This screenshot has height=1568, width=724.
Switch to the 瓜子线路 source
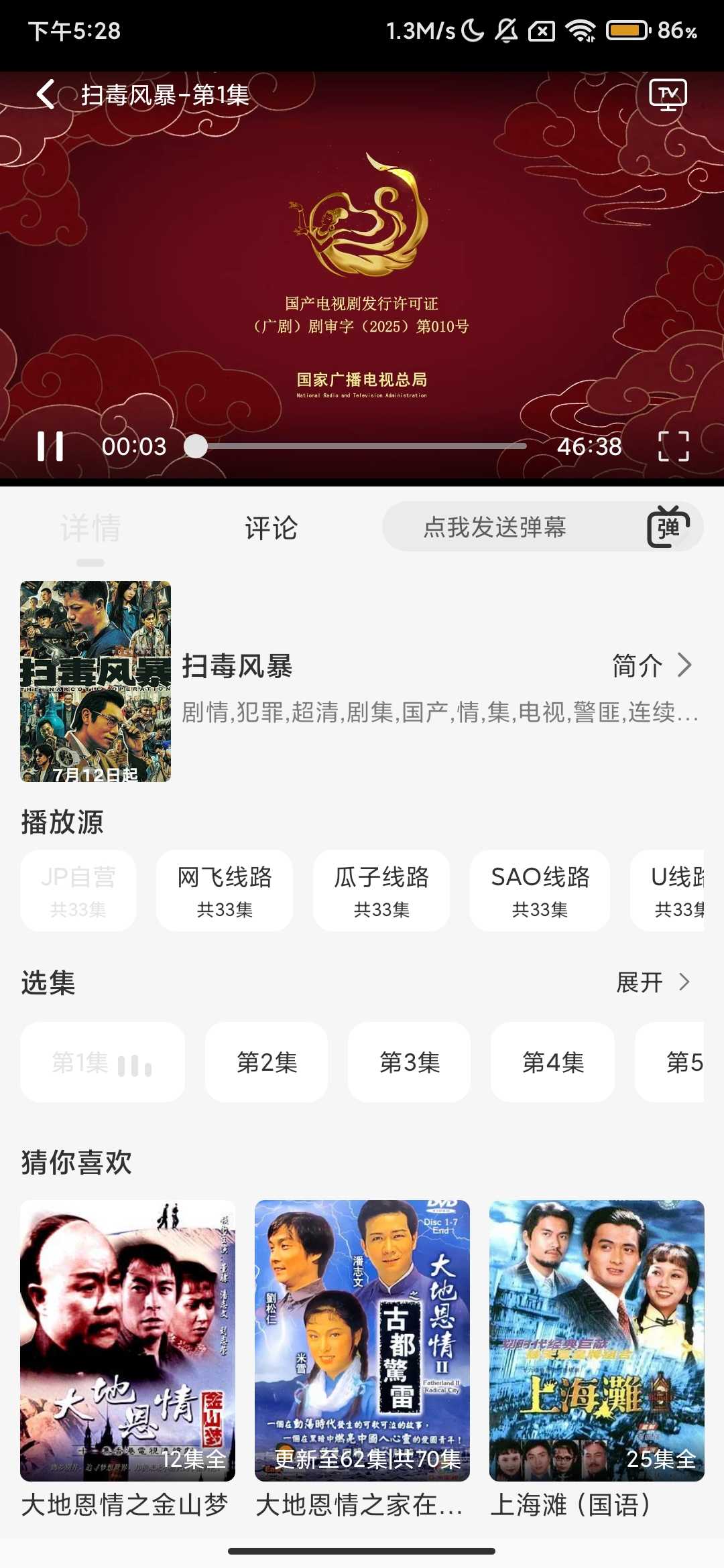(x=382, y=890)
